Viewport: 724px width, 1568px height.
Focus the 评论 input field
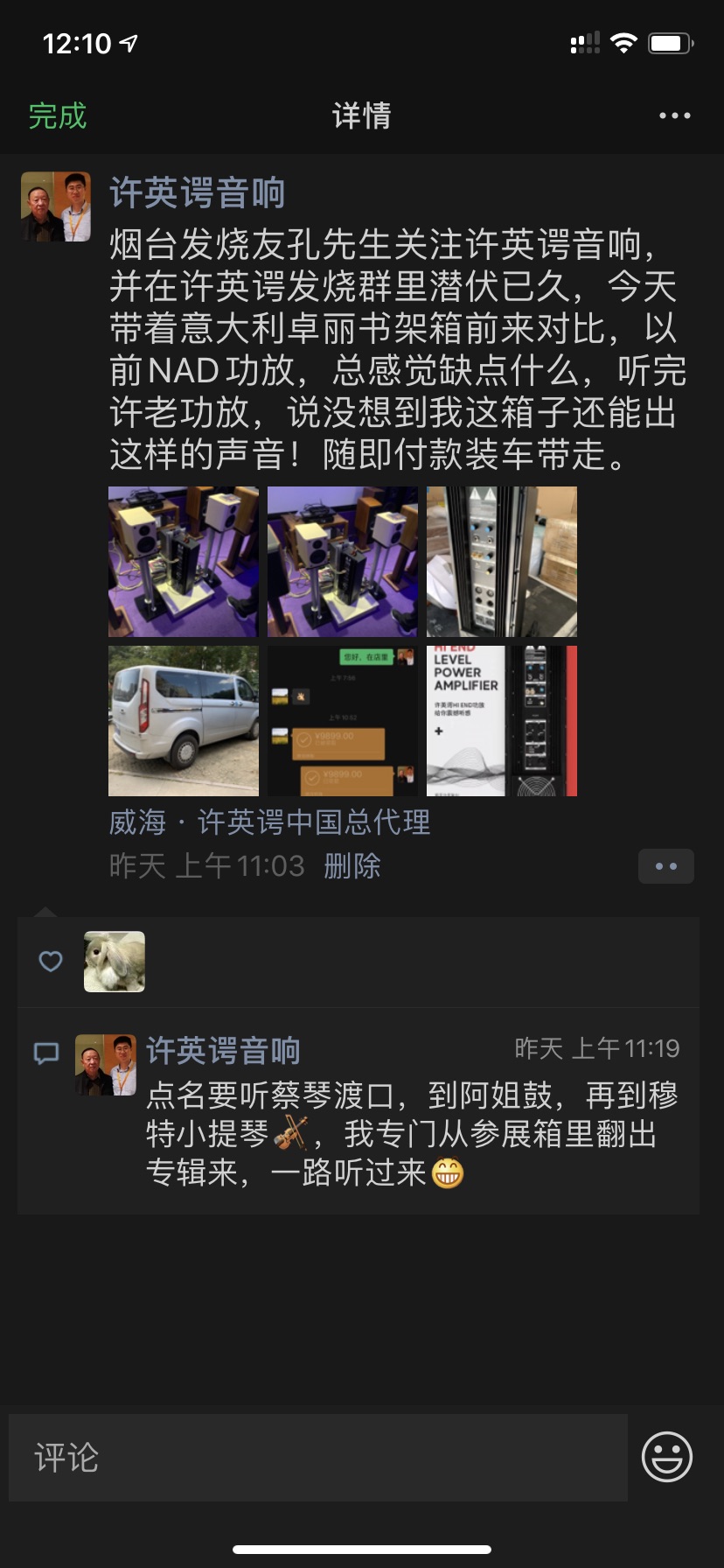coord(318,1458)
